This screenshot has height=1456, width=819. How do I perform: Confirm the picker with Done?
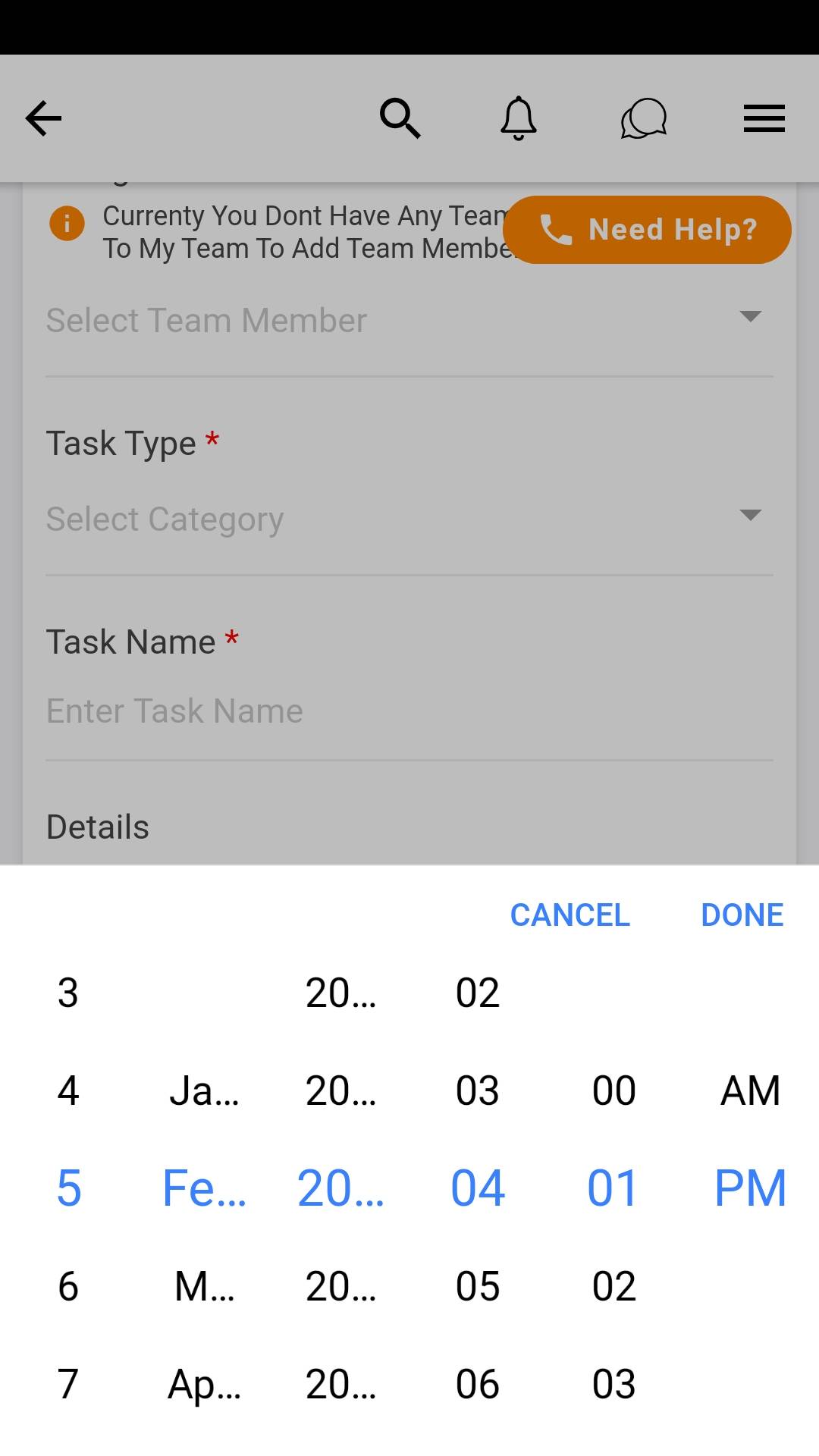[742, 915]
